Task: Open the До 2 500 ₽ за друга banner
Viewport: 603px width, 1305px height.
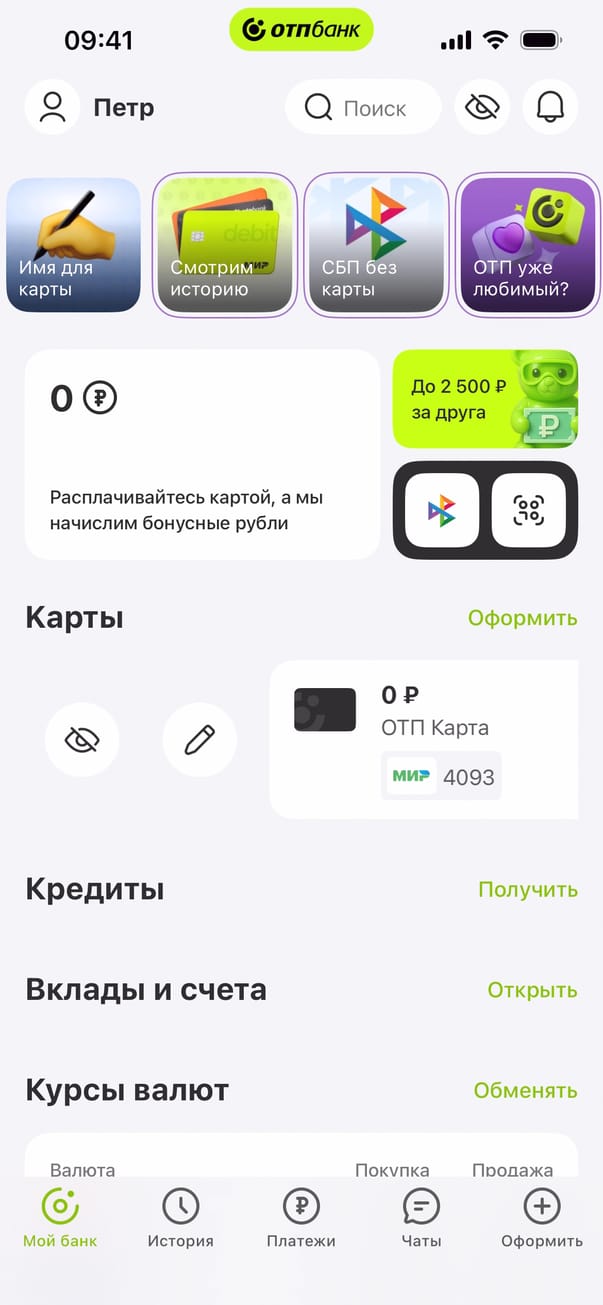Action: 485,398
